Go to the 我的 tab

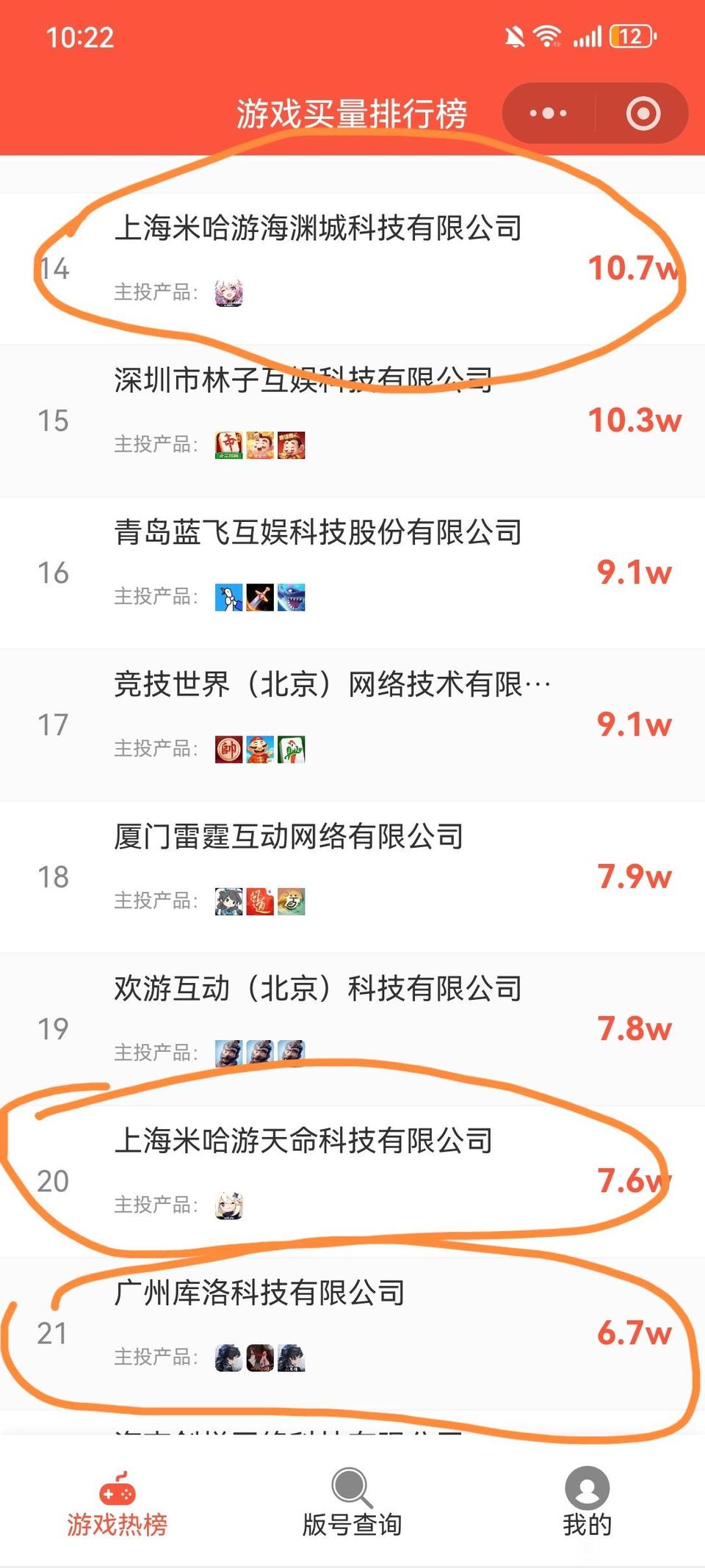(x=587, y=1503)
